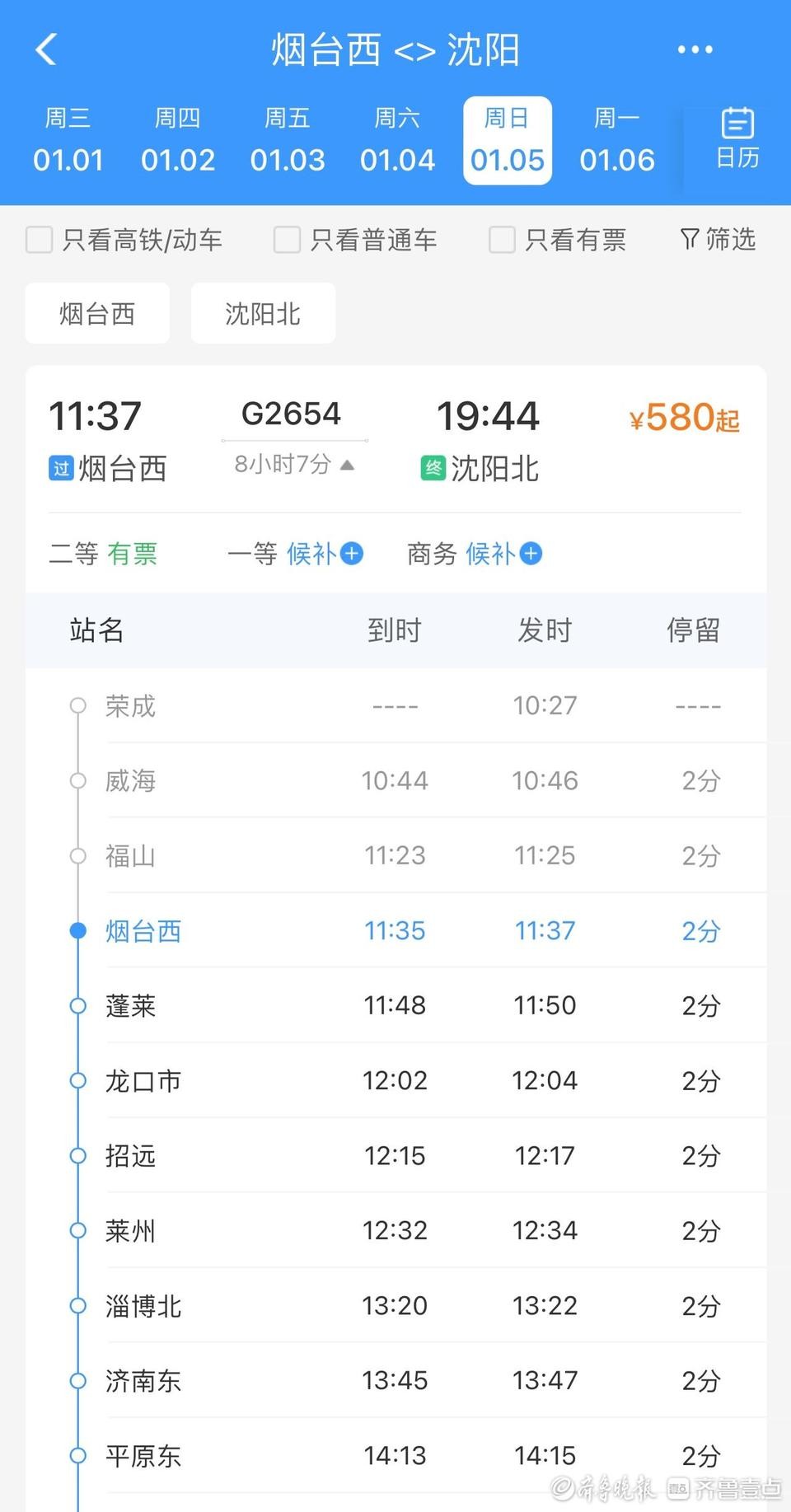The width and height of the screenshot is (791, 1512).
Task: Join waitlist for 一等 seat
Action: pyautogui.click(x=295, y=554)
